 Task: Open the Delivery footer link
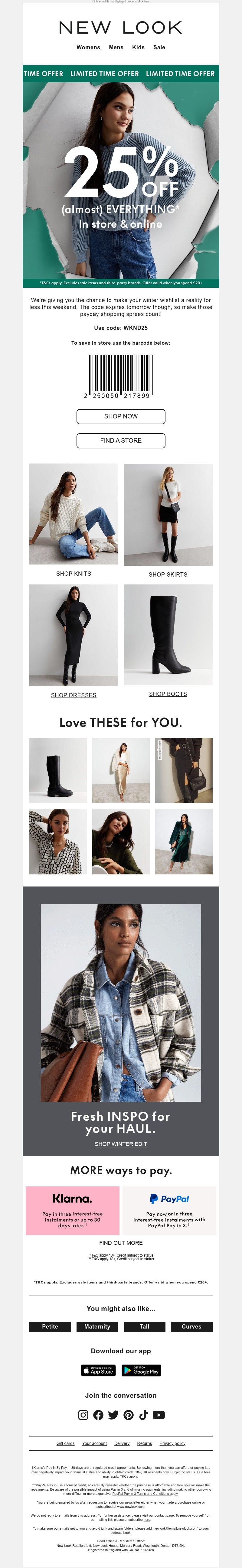click(122, 1443)
